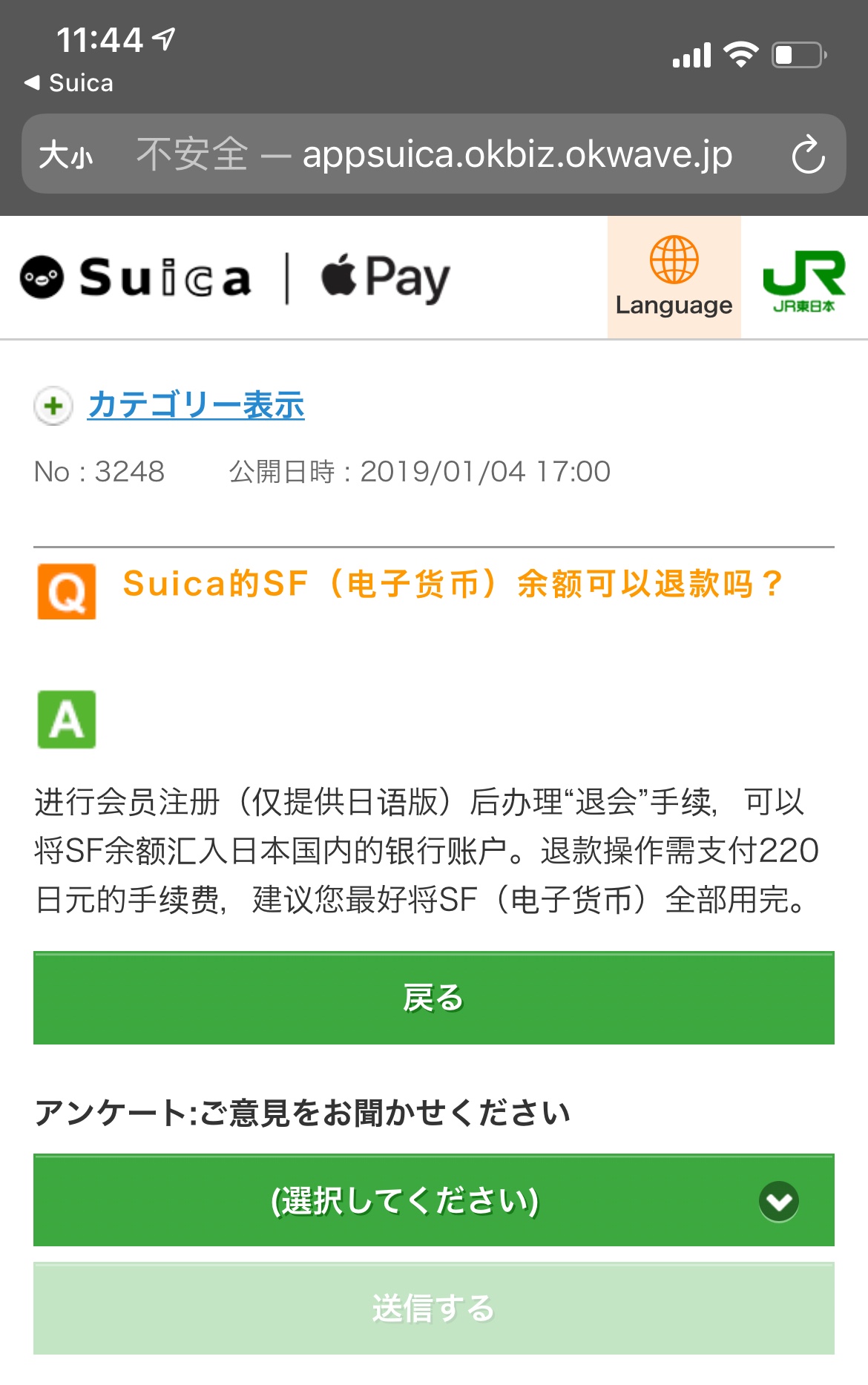
Task: Open the text size menu
Action: click(65, 155)
